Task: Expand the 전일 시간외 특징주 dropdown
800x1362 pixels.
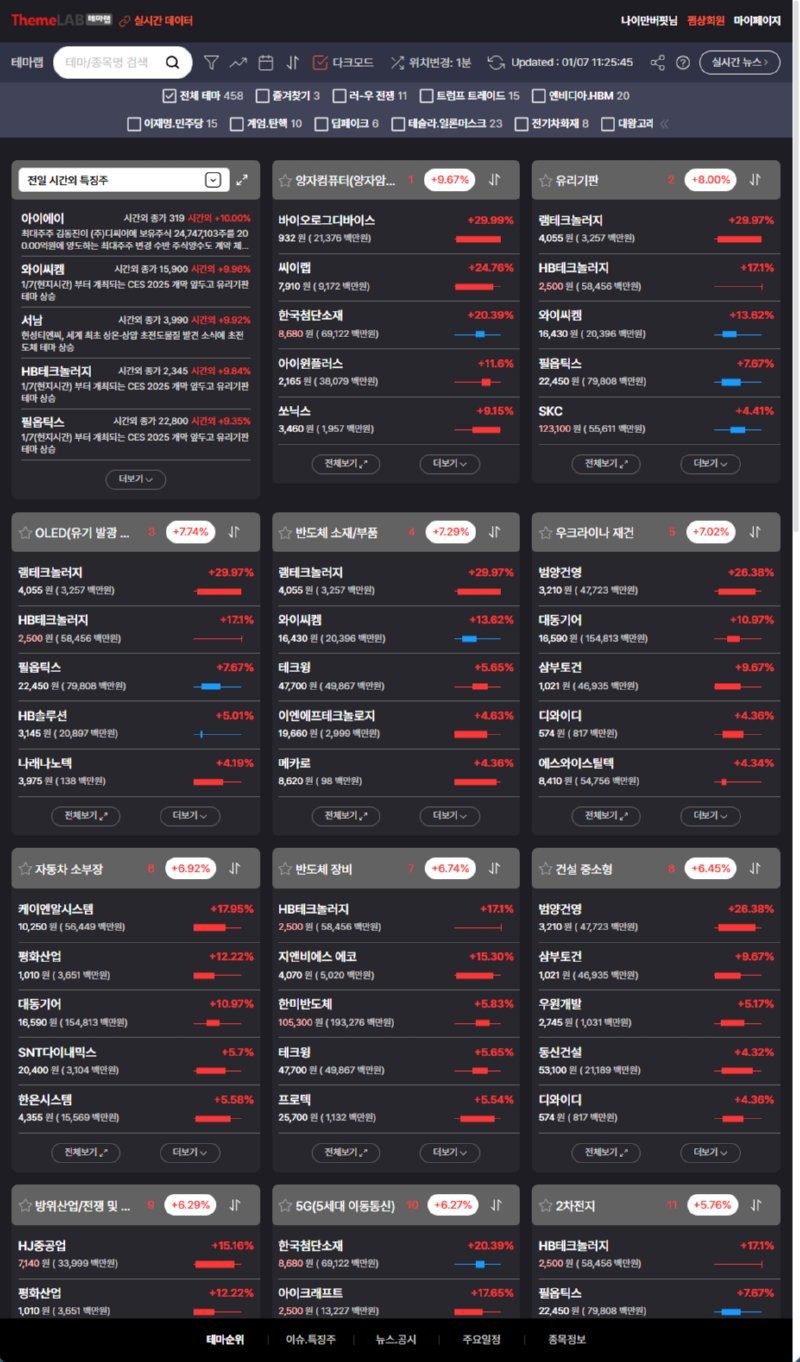Action: coord(212,180)
